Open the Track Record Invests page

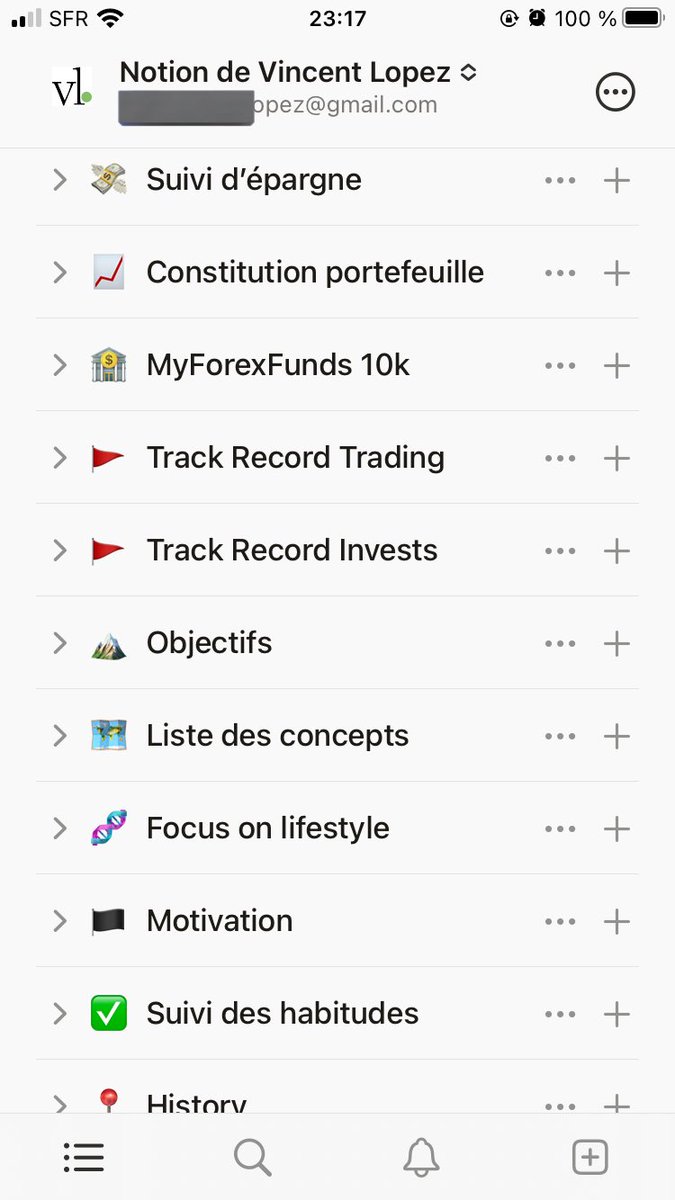[292, 550]
